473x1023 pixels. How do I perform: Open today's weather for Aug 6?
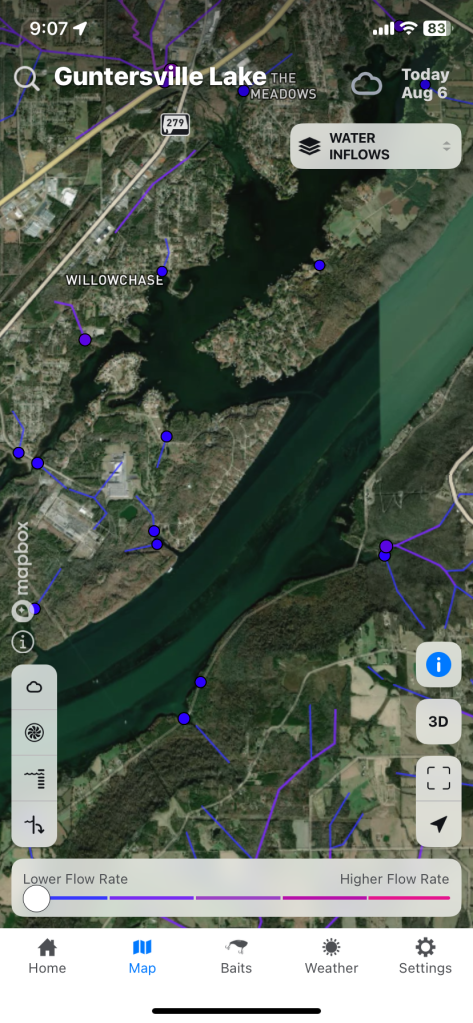[x=401, y=84]
